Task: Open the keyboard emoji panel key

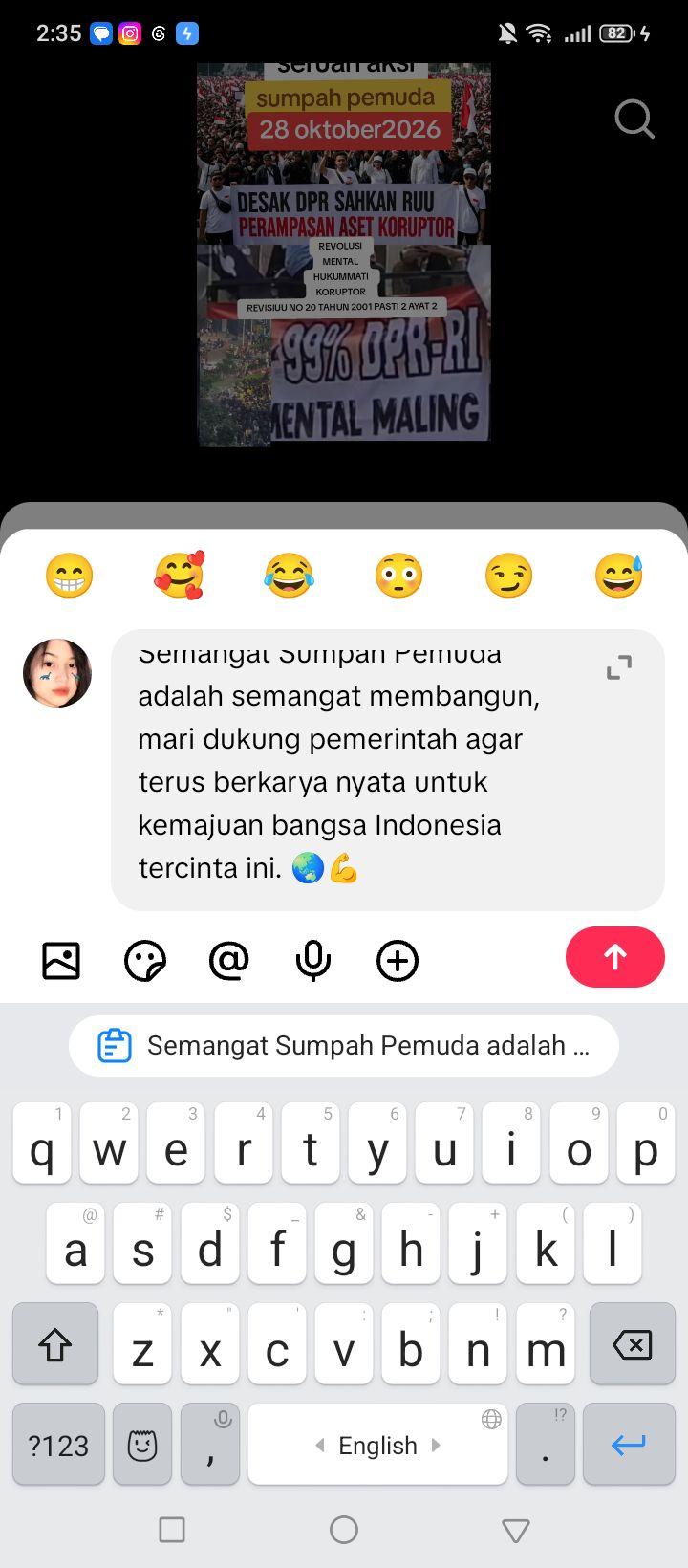Action: point(142,1444)
